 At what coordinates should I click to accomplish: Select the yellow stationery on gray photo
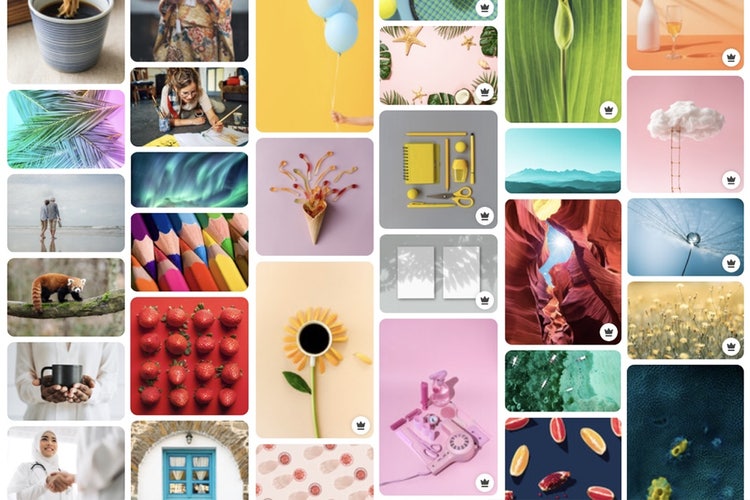tap(438, 169)
